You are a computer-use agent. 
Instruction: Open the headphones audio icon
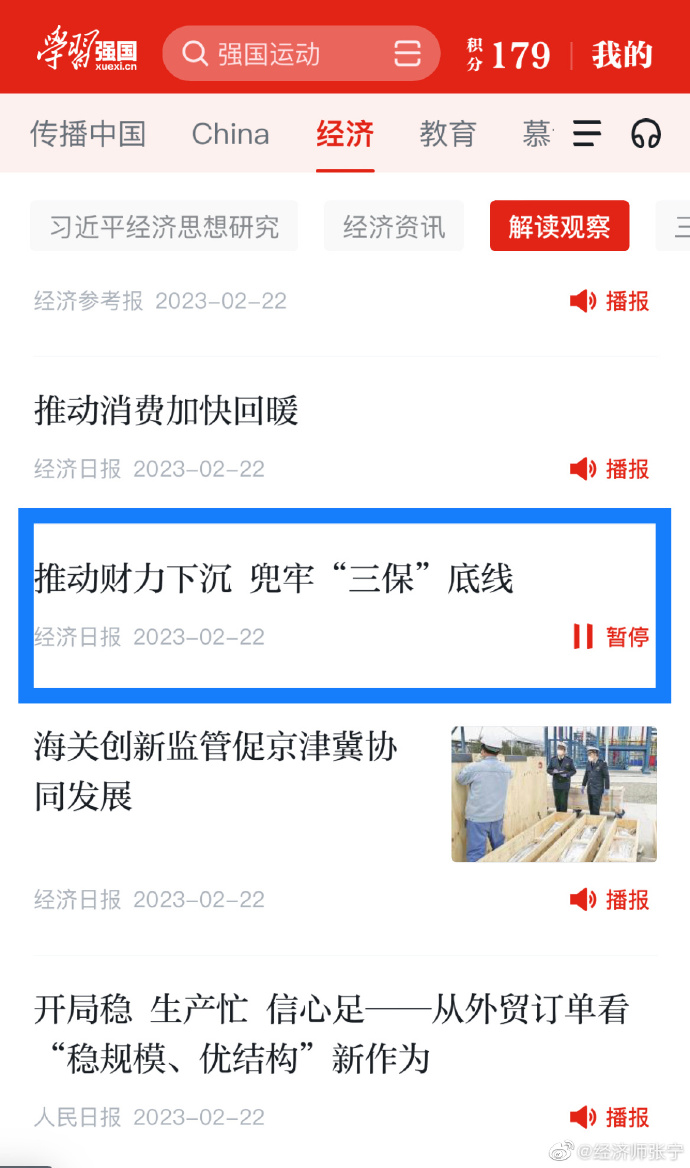coord(646,134)
